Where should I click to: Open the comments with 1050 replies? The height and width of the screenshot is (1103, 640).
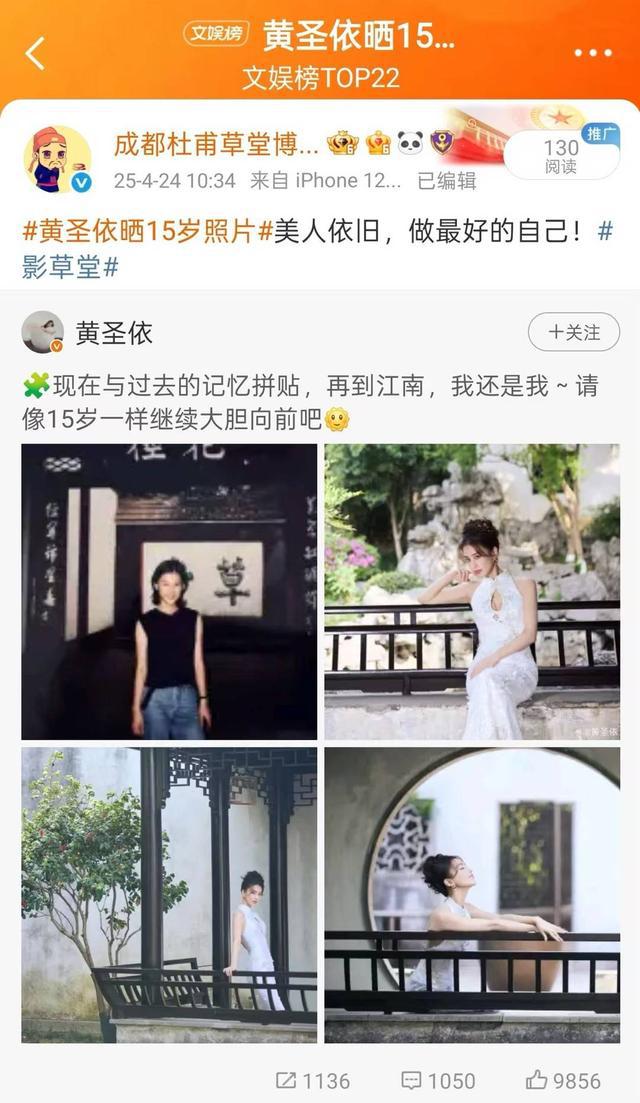438,1080
